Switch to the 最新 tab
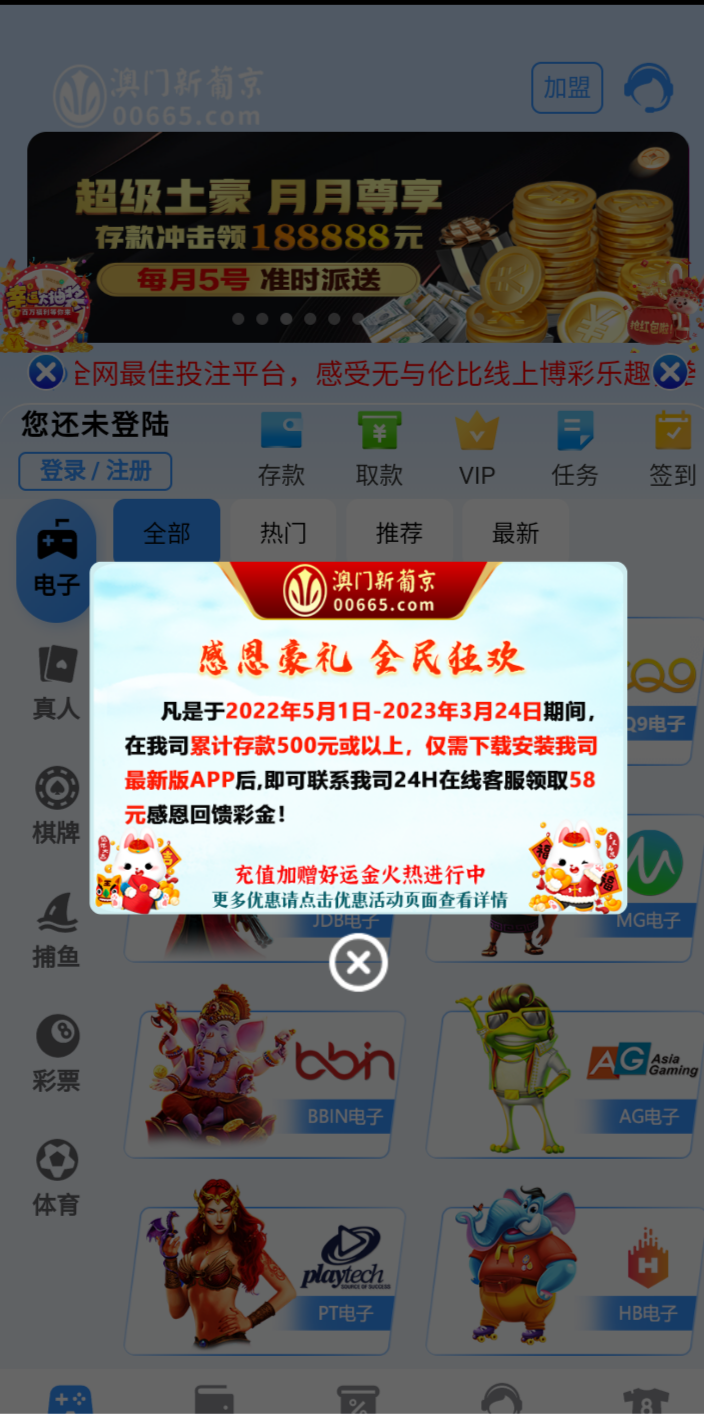Screen dimensions: 704x1414 [515, 533]
